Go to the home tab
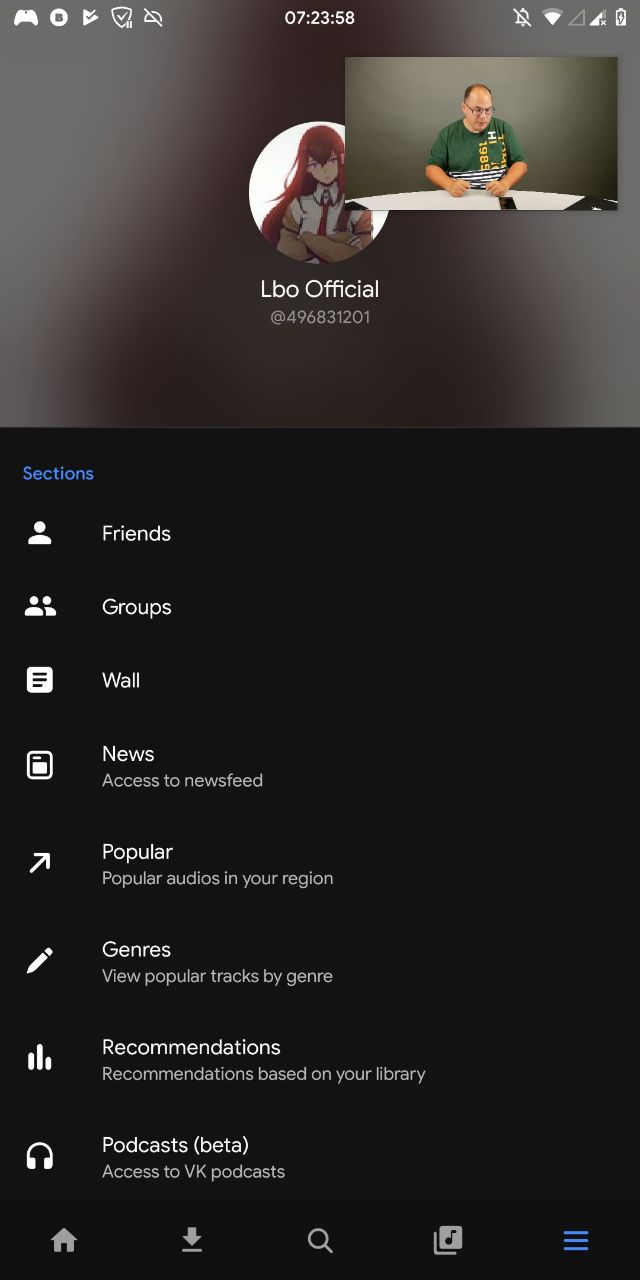The height and width of the screenshot is (1280, 640). (x=64, y=1241)
